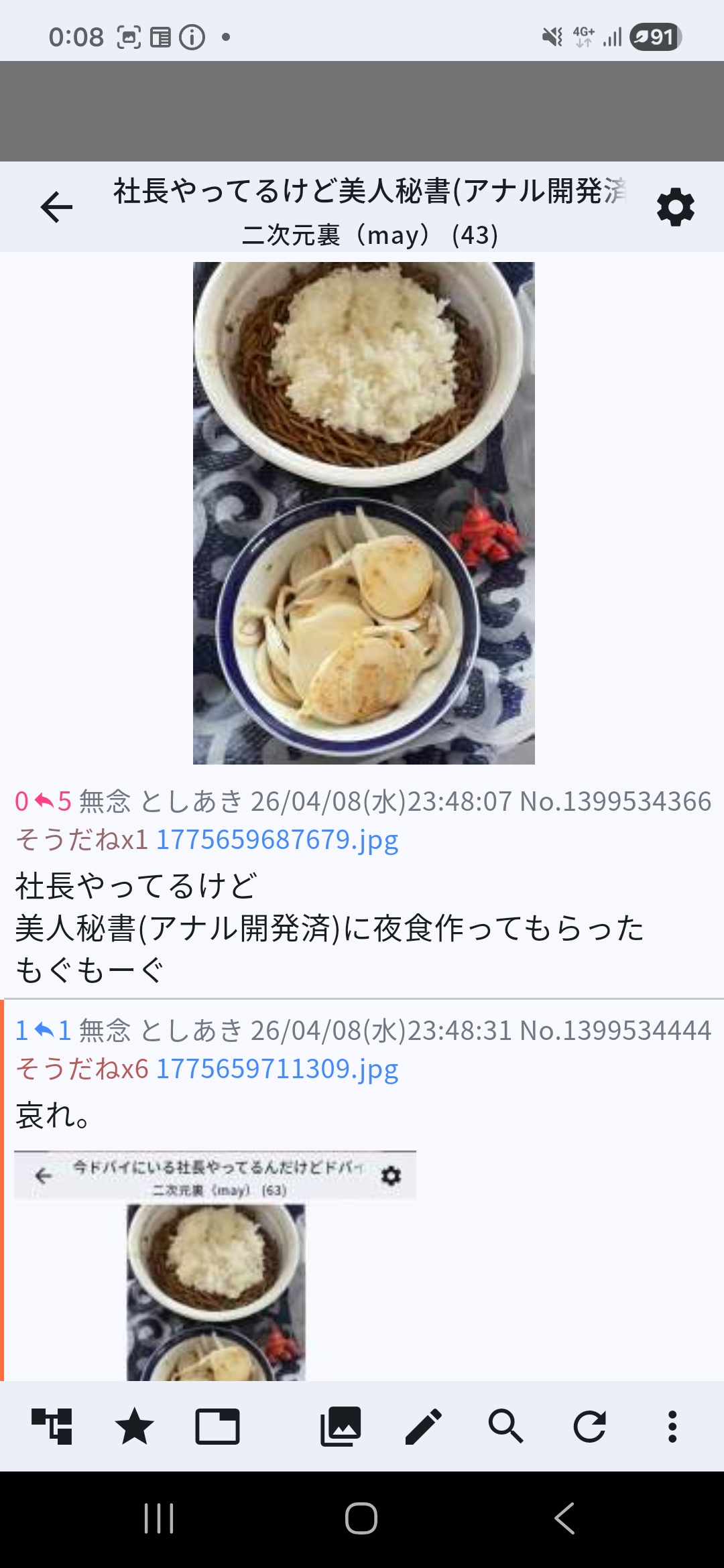Open the attached screenshot in the second post
Screen dimensions: 724x1568
click(215, 1265)
